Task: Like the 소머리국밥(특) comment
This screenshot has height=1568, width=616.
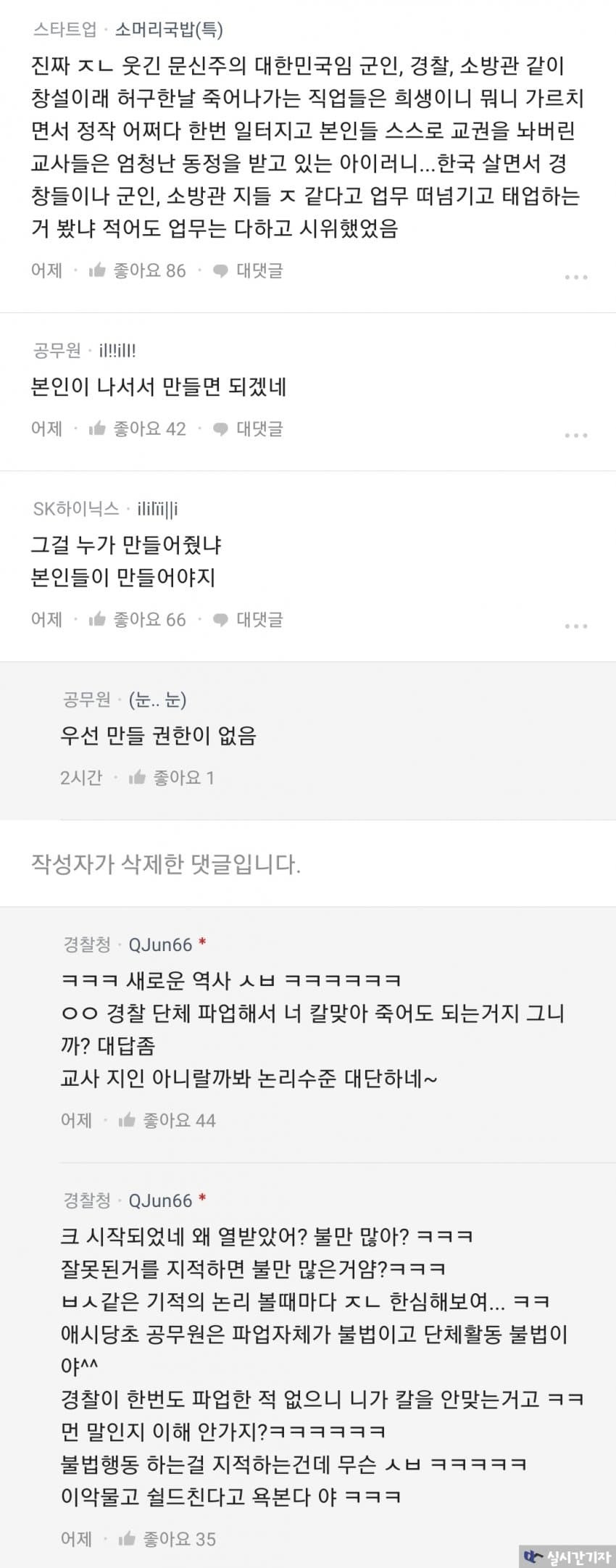Action: tap(138, 271)
